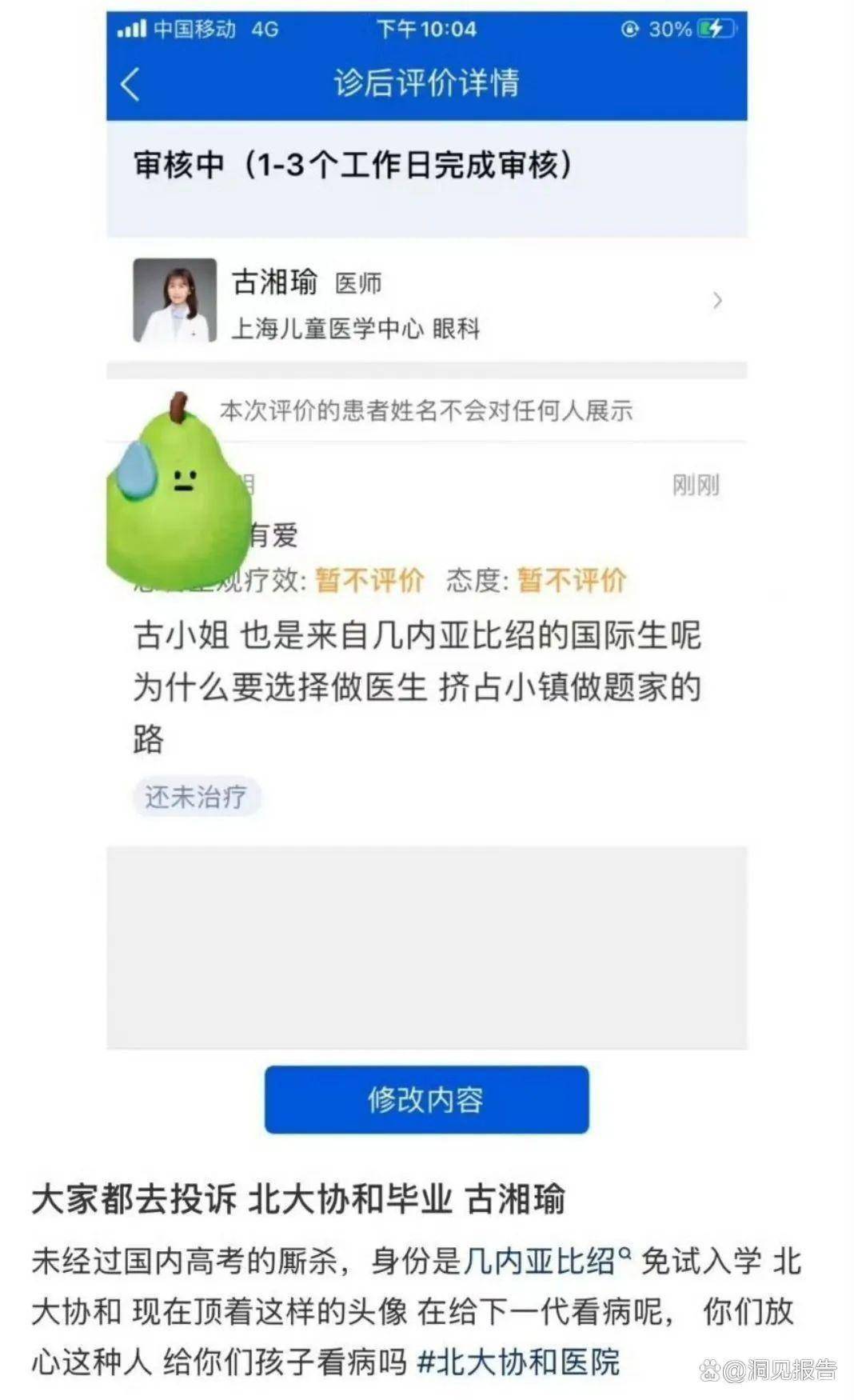Open the #北大协和医院 hashtag

518,1361
